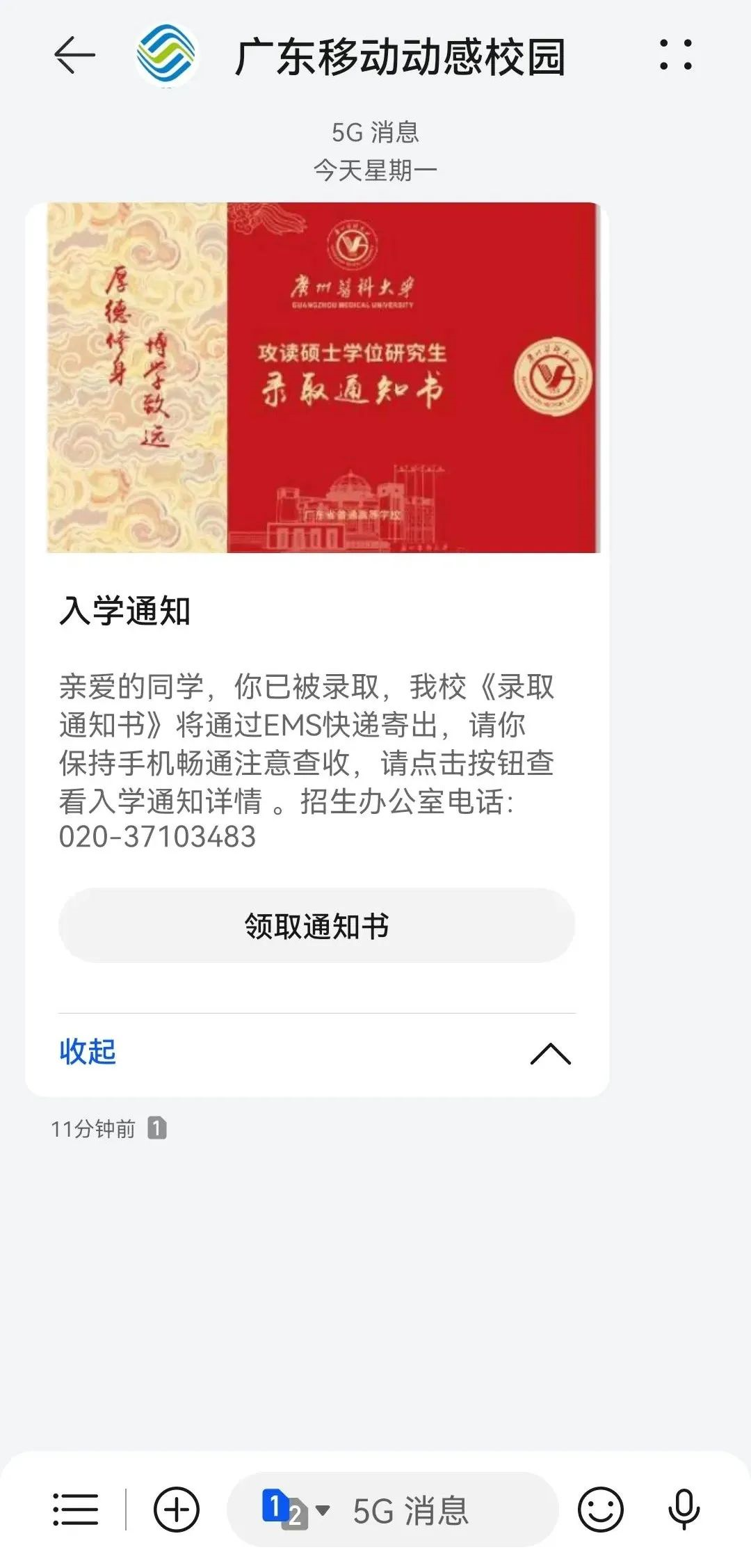Collapse the card via 收起
The height and width of the screenshot is (1568, 751).
click(88, 1051)
